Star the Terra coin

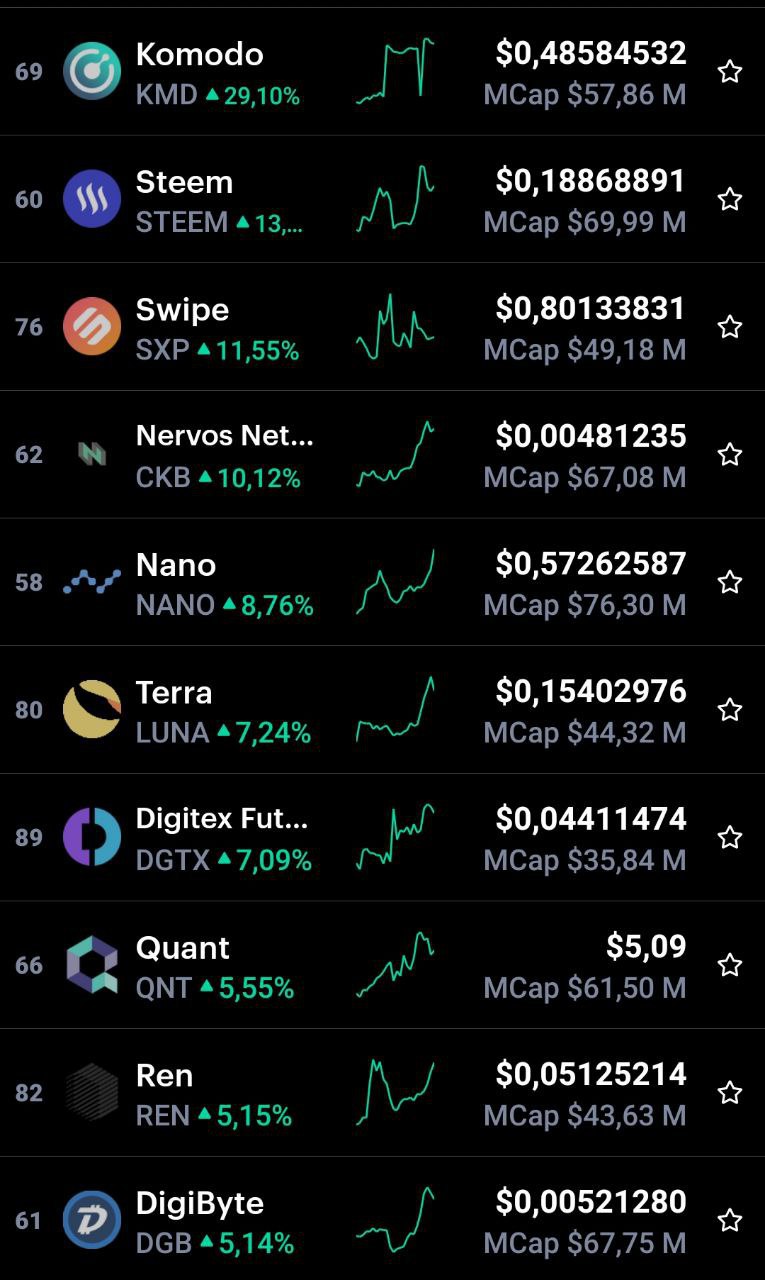click(730, 710)
